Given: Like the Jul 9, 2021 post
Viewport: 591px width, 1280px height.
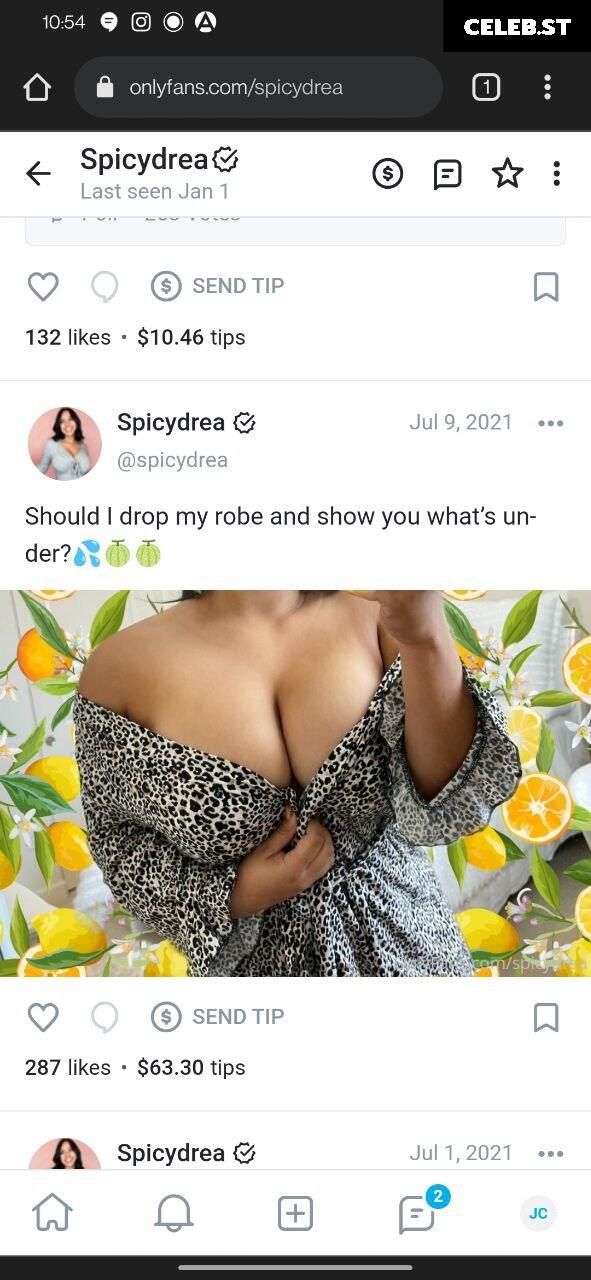Looking at the screenshot, I should tap(43, 1017).
